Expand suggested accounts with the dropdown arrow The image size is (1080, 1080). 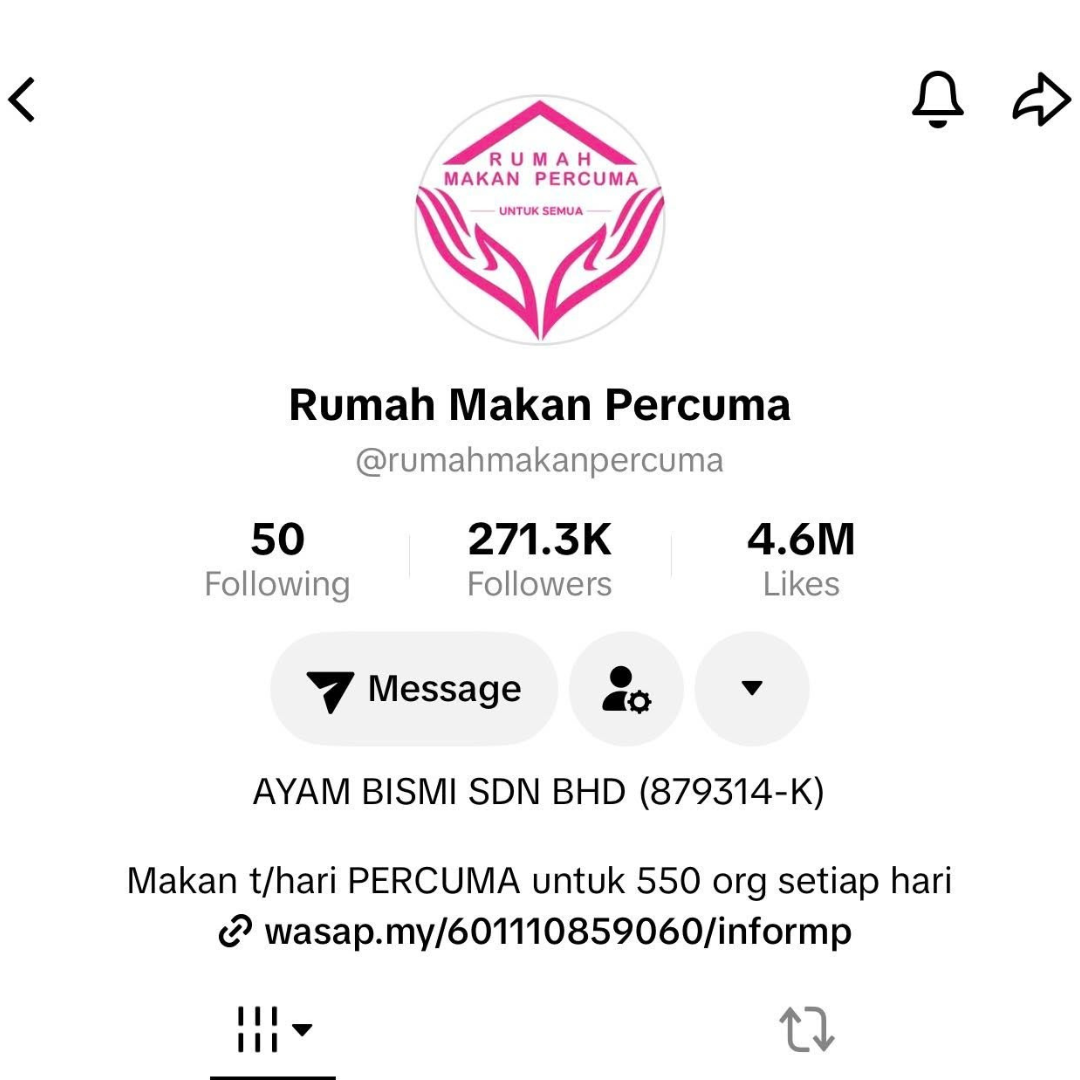[751, 688]
